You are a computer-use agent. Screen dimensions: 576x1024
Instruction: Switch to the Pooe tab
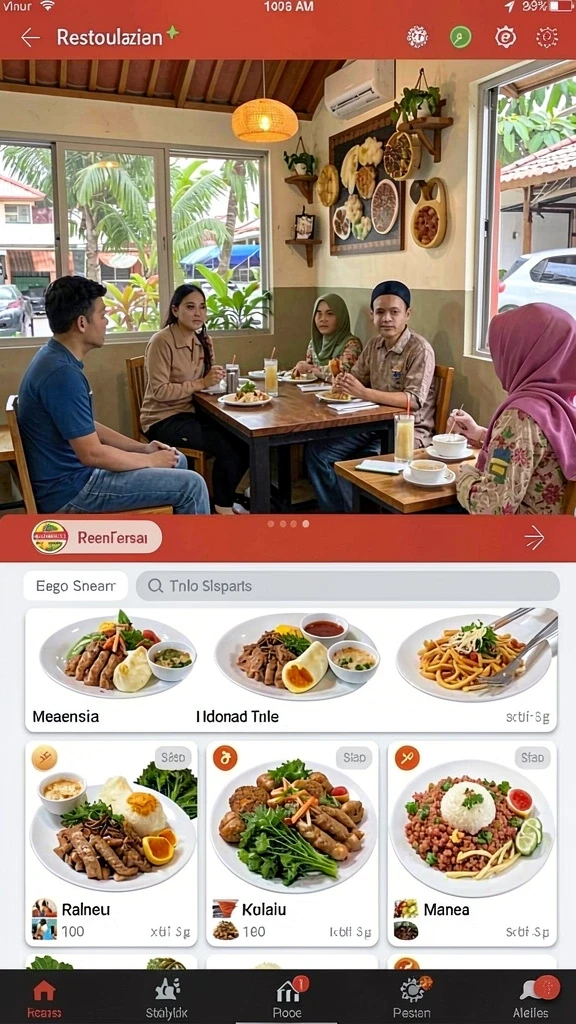pyautogui.click(x=287, y=999)
